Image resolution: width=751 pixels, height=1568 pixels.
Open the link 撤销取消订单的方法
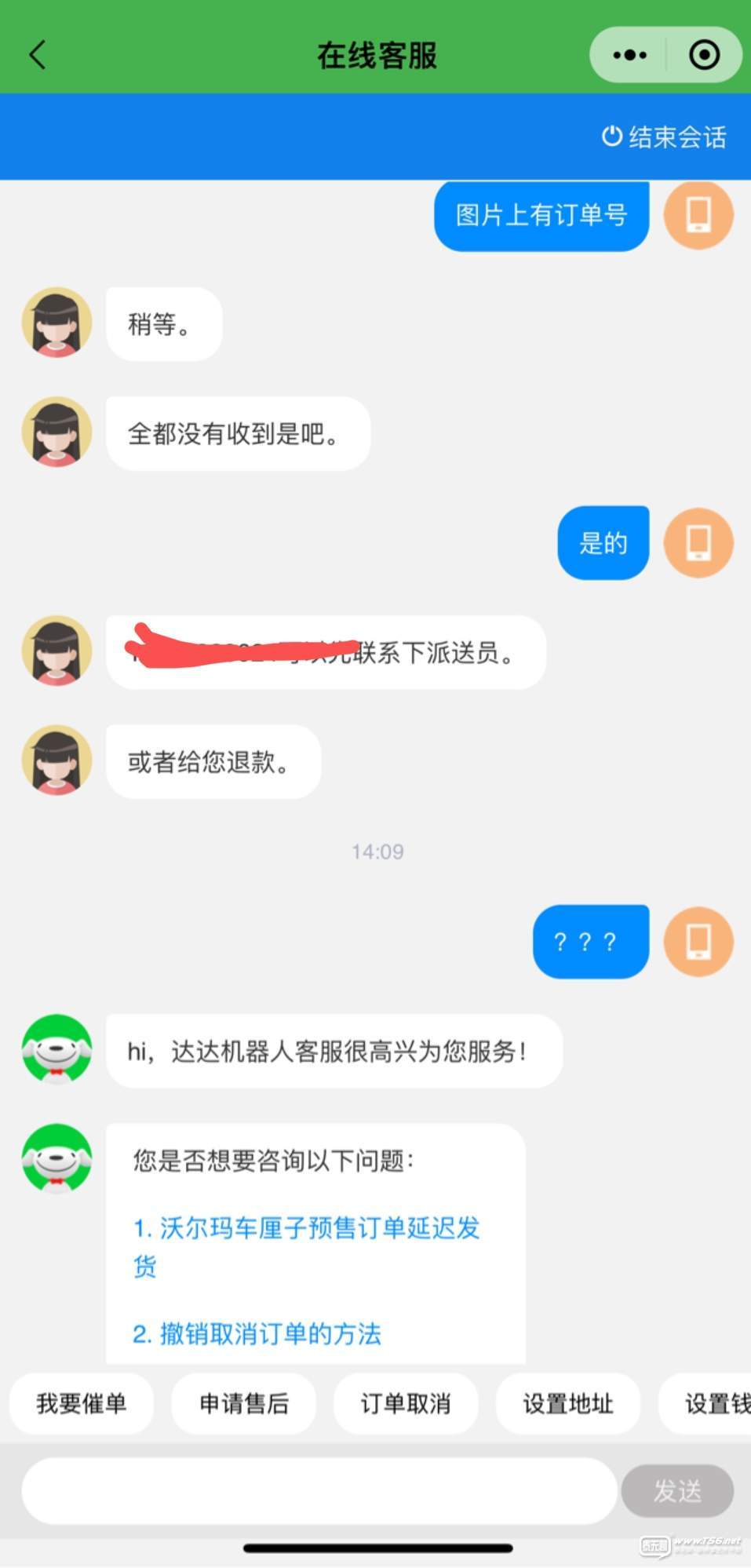257,1334
